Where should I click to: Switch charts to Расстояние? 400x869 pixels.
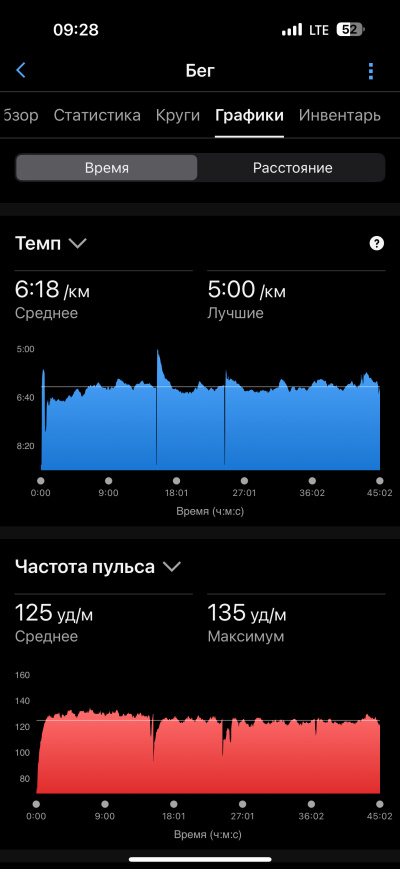click(x=293, y=168)
